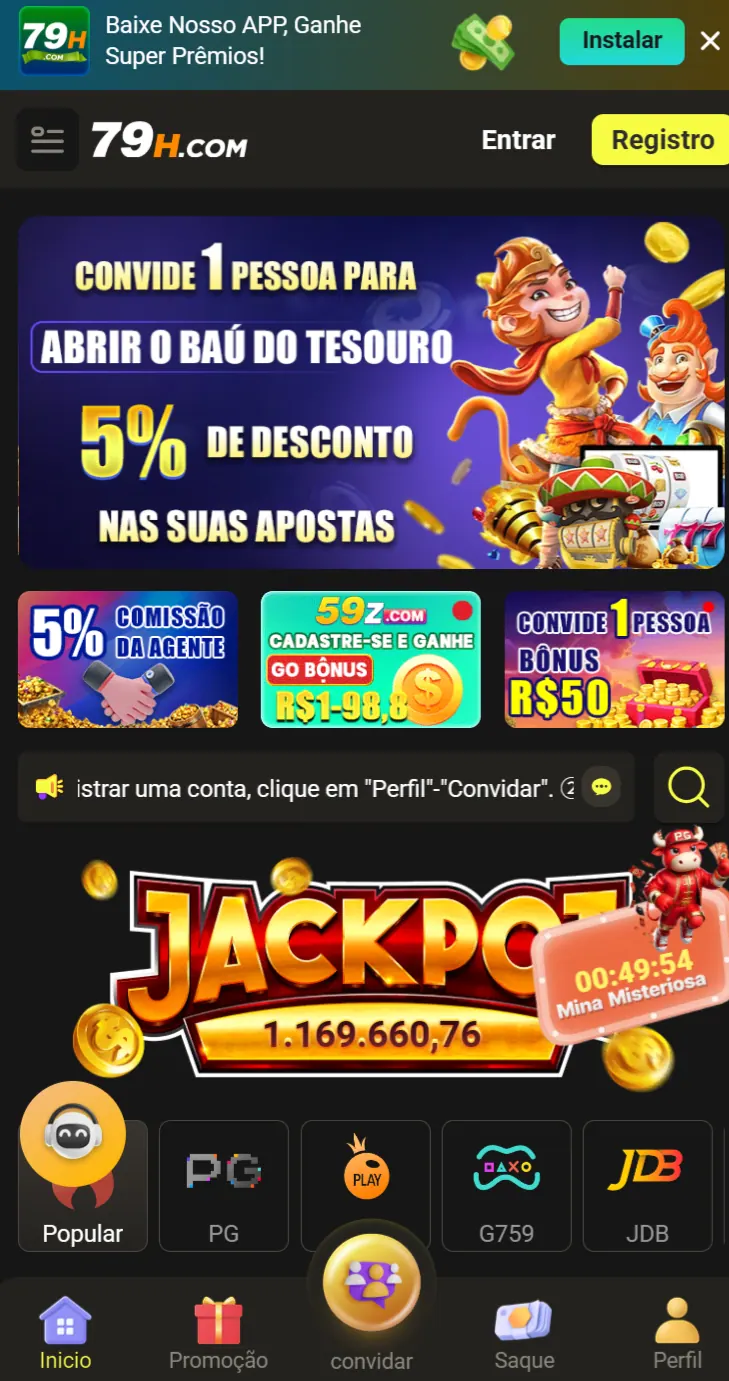Open the Registro sign-up button
Image resolution: width=729 pixels, height=1381 pixels.
click(x=662, y=140)
